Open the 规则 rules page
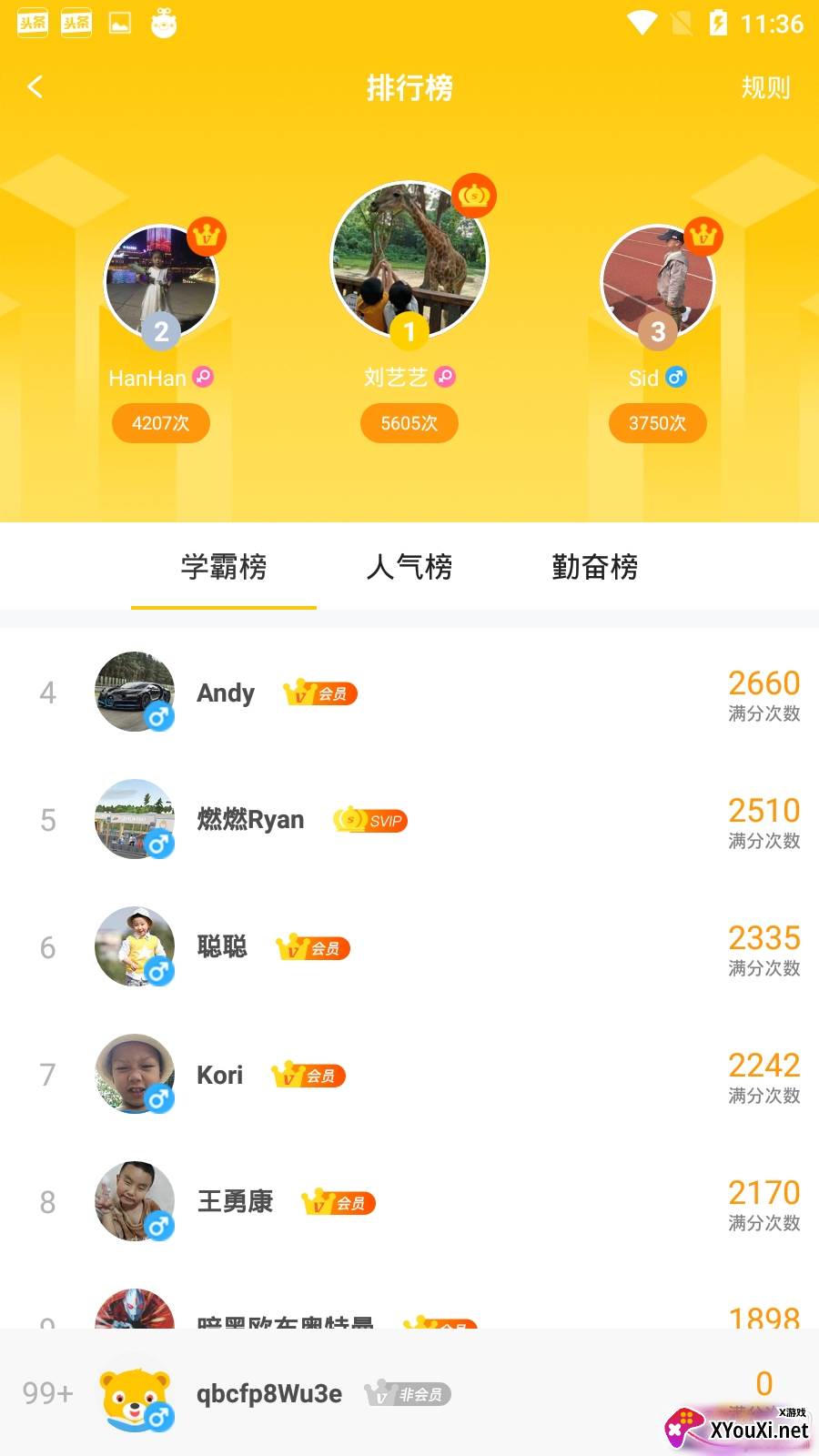The width and height of the screenshot is (819, 1456). pos(765,88)
